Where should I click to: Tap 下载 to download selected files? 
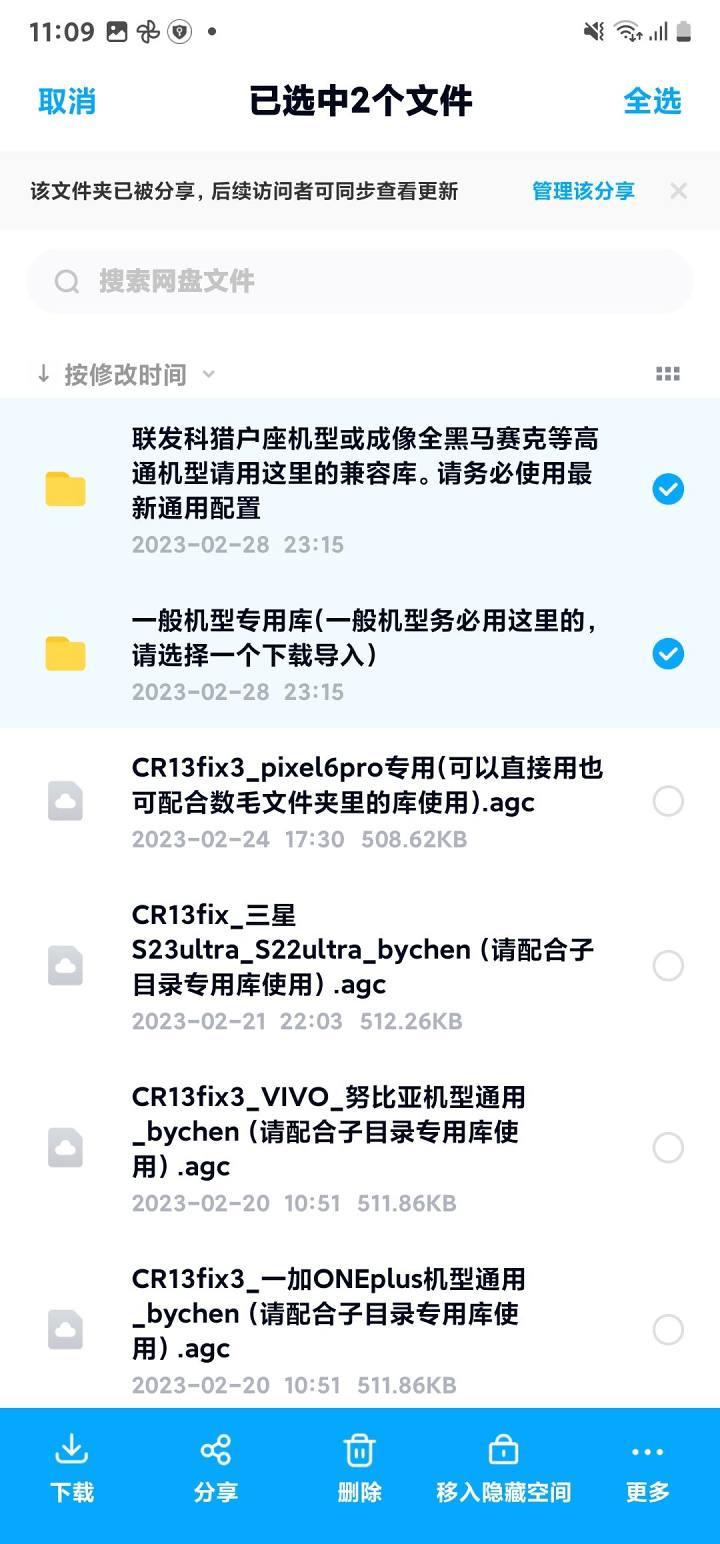72,1468
